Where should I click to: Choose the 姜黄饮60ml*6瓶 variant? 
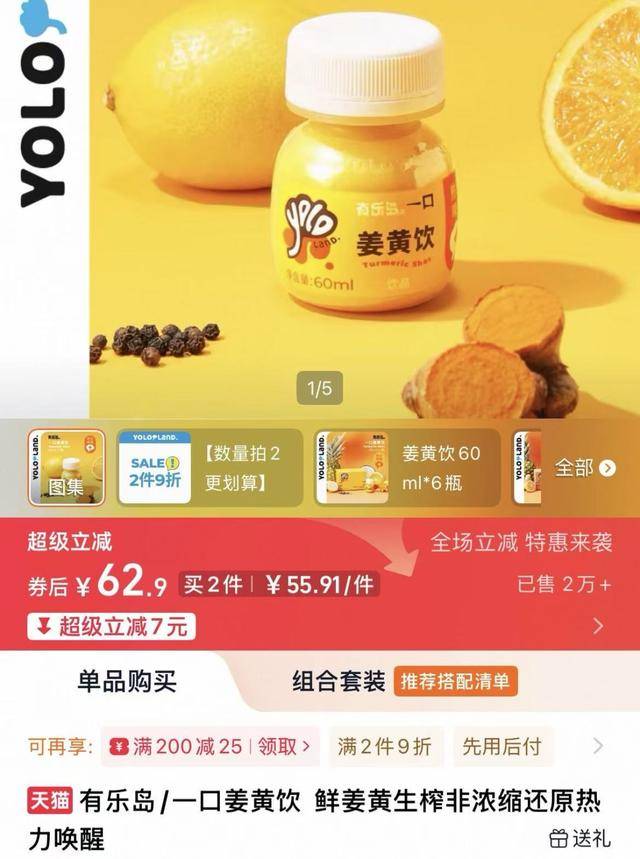pos(407,467)
